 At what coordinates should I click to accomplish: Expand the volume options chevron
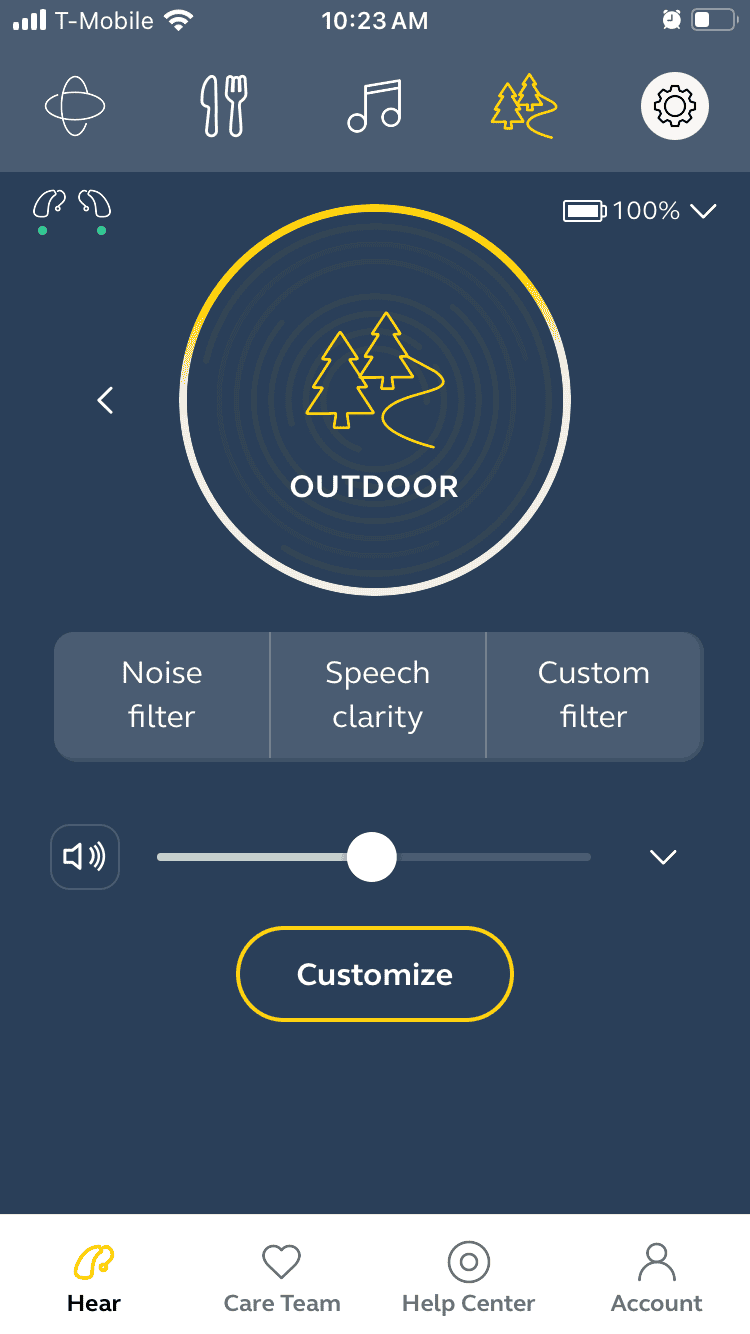coord(663,857)
